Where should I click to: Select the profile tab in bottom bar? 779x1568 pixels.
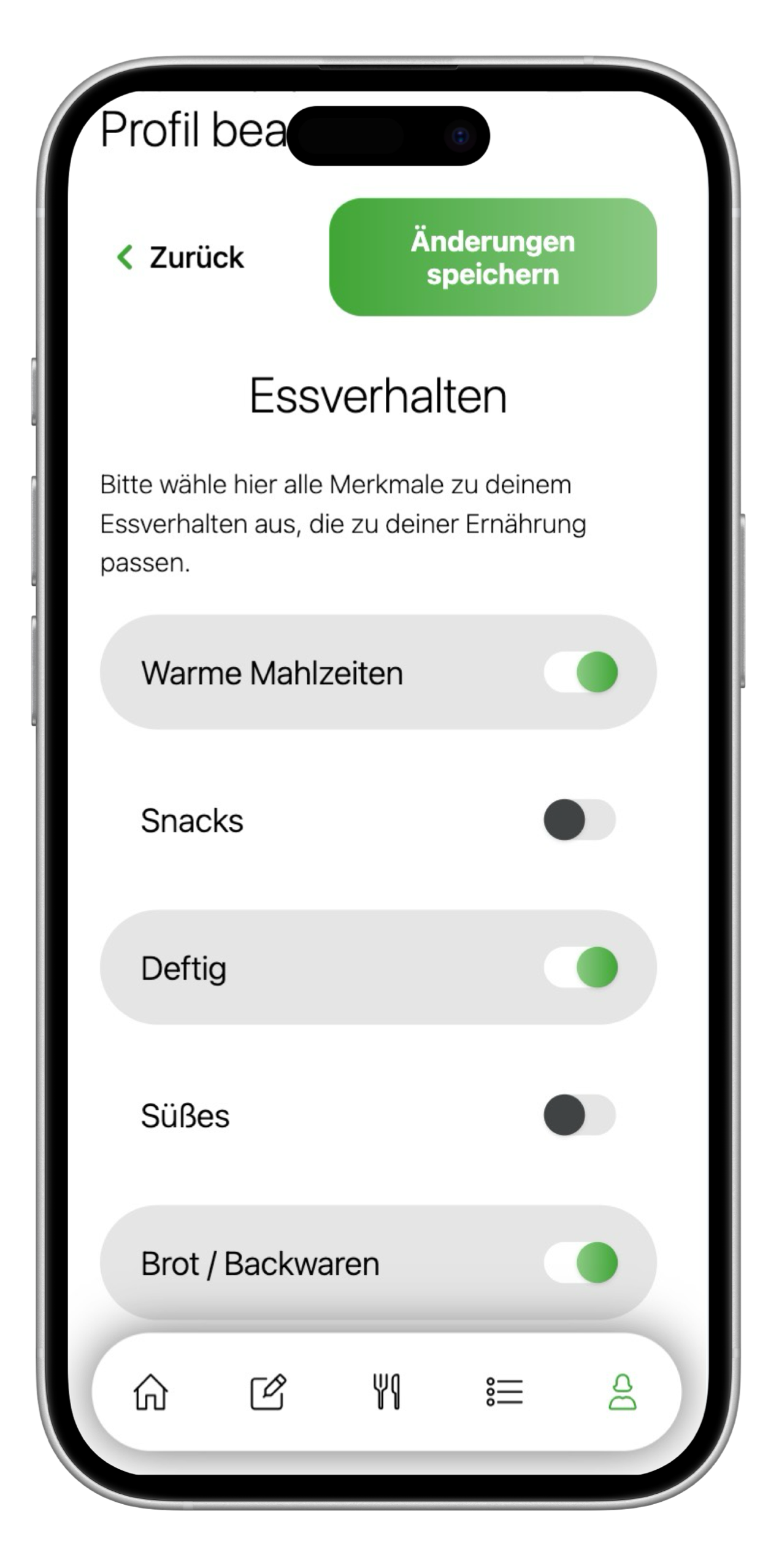point(622,1391)
